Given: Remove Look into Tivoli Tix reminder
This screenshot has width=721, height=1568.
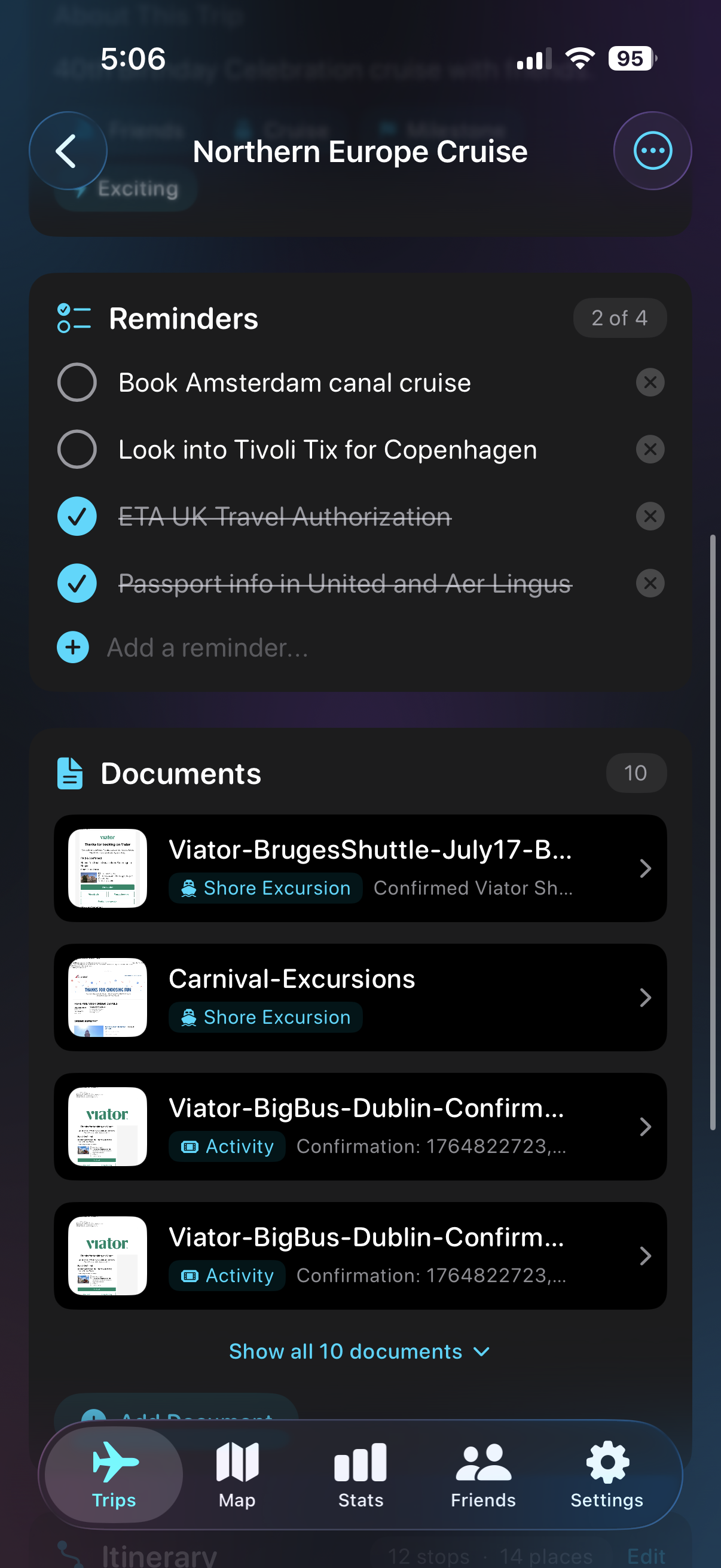Looking at the screenshot, I should pyautogui.click(x=649, y=449).
